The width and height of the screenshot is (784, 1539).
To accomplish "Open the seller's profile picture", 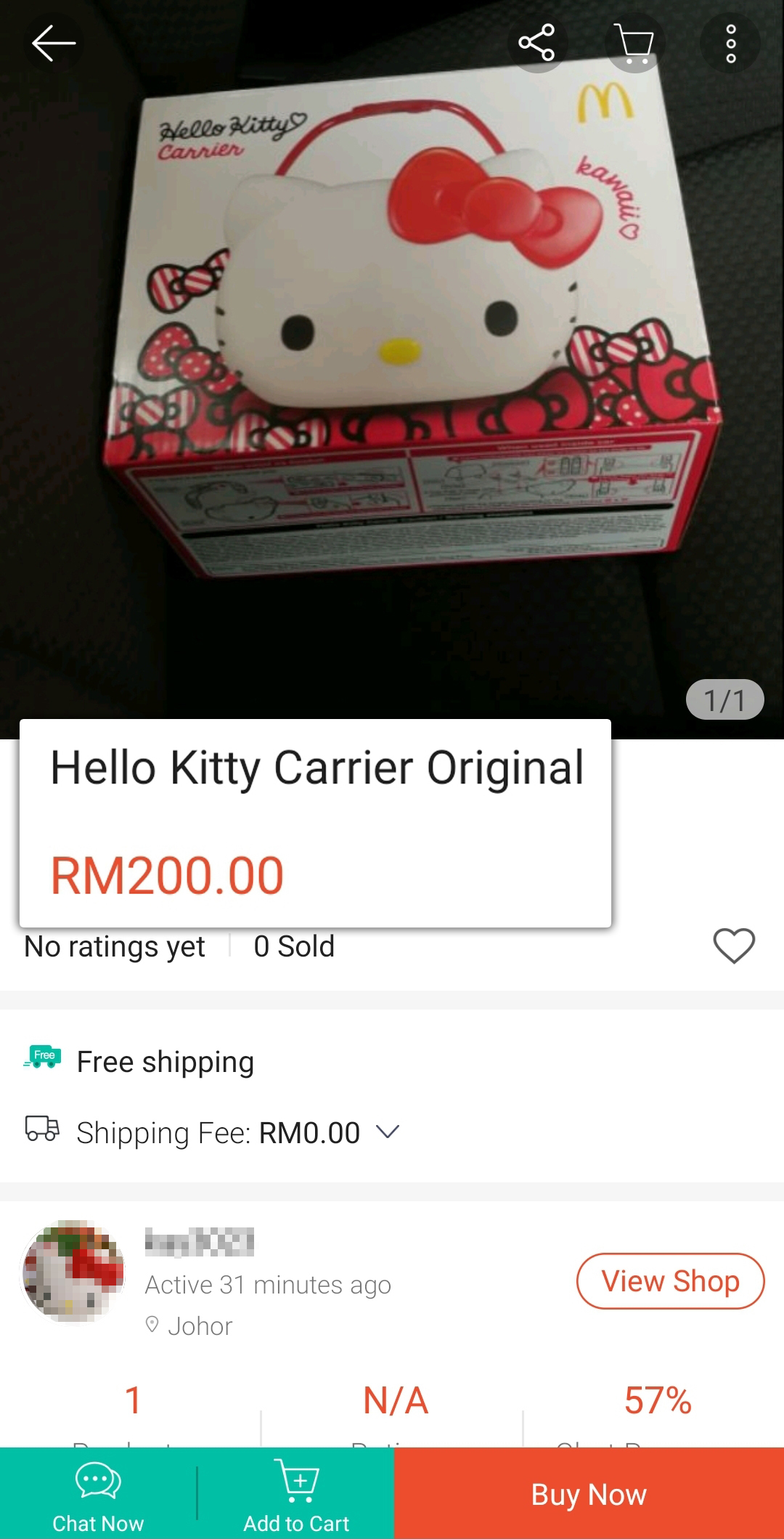I will coord(73,1271).
